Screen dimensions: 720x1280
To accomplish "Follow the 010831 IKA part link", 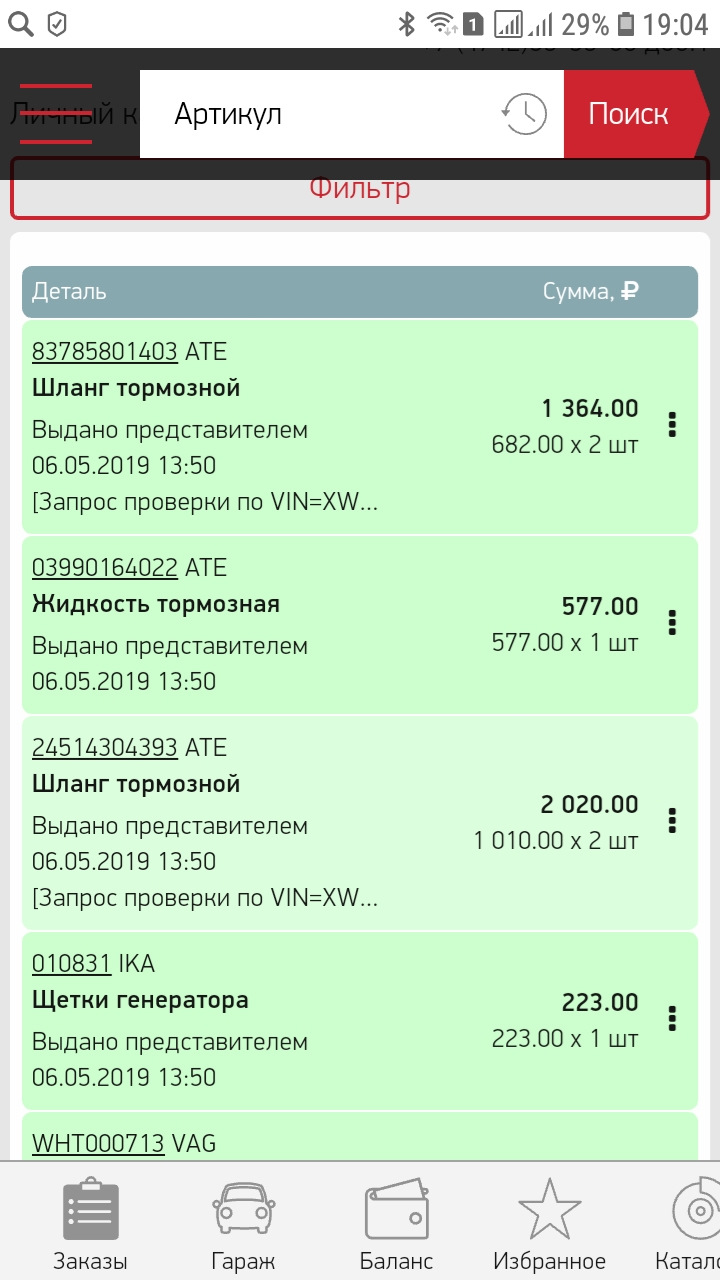I will tap(72, 963).
